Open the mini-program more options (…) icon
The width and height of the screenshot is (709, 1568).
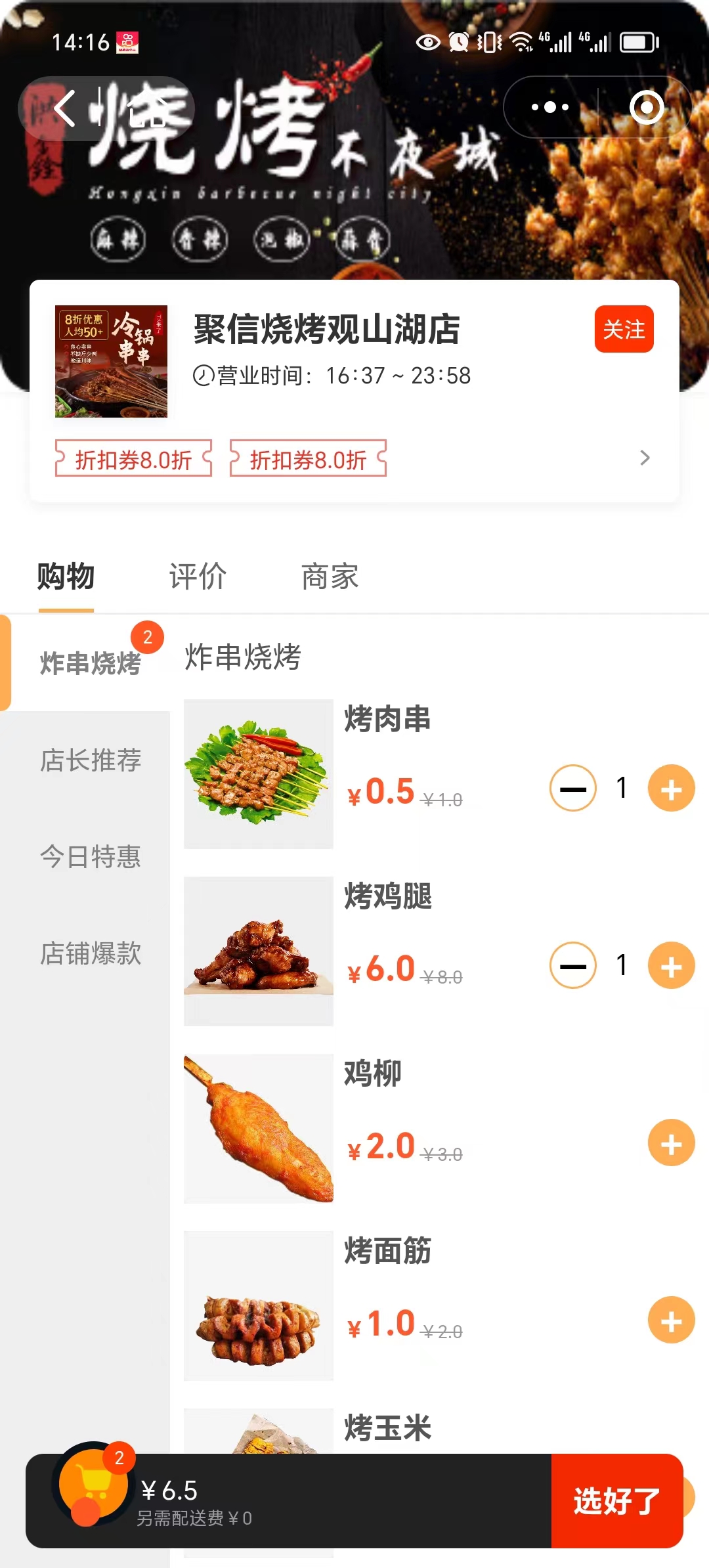tap(548, 107)
